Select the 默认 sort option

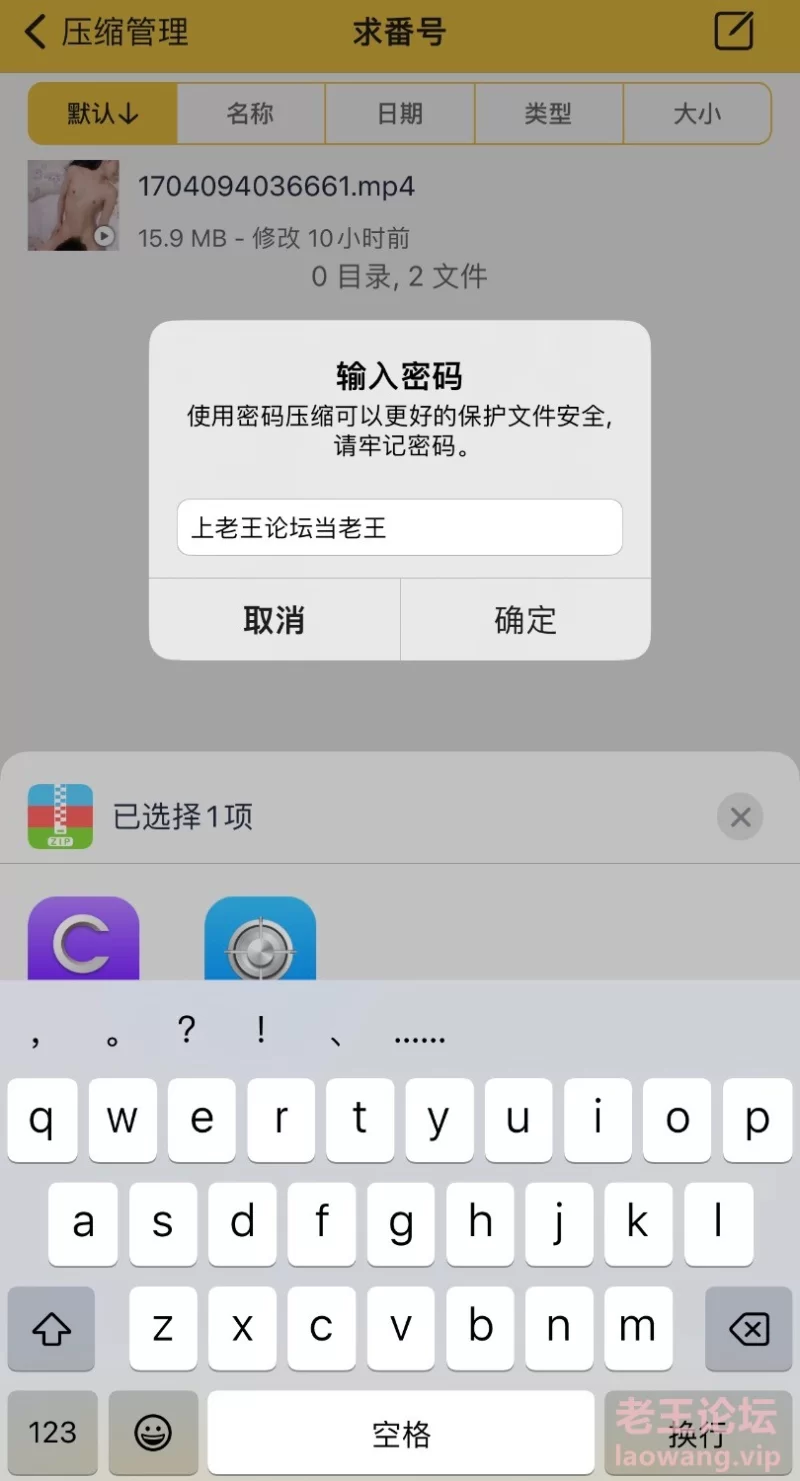103,114
